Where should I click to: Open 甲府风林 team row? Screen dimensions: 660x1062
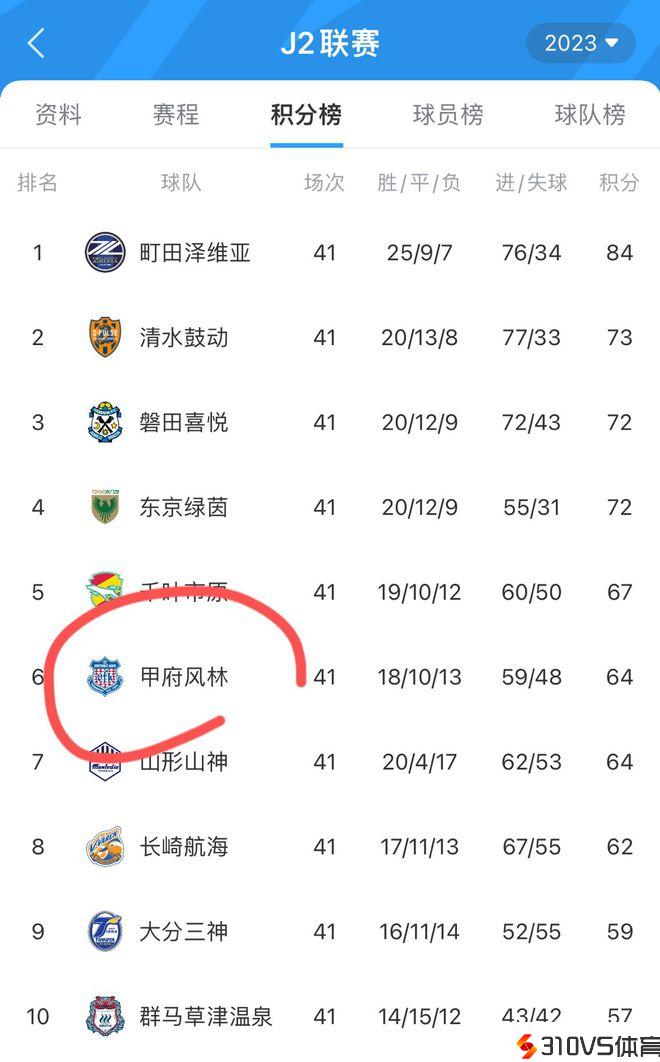[184, 677]
